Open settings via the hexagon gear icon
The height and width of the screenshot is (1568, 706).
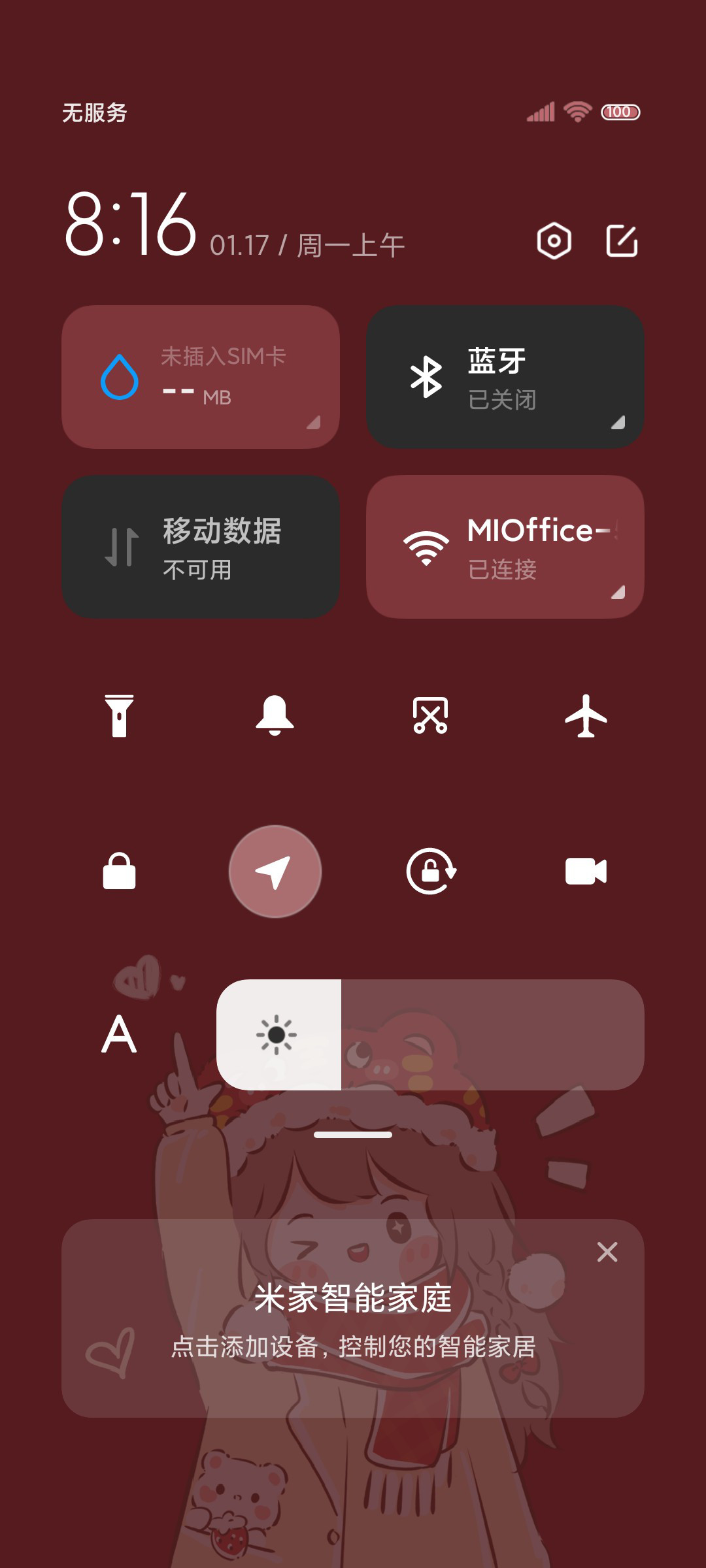click(x=554, y=241)
